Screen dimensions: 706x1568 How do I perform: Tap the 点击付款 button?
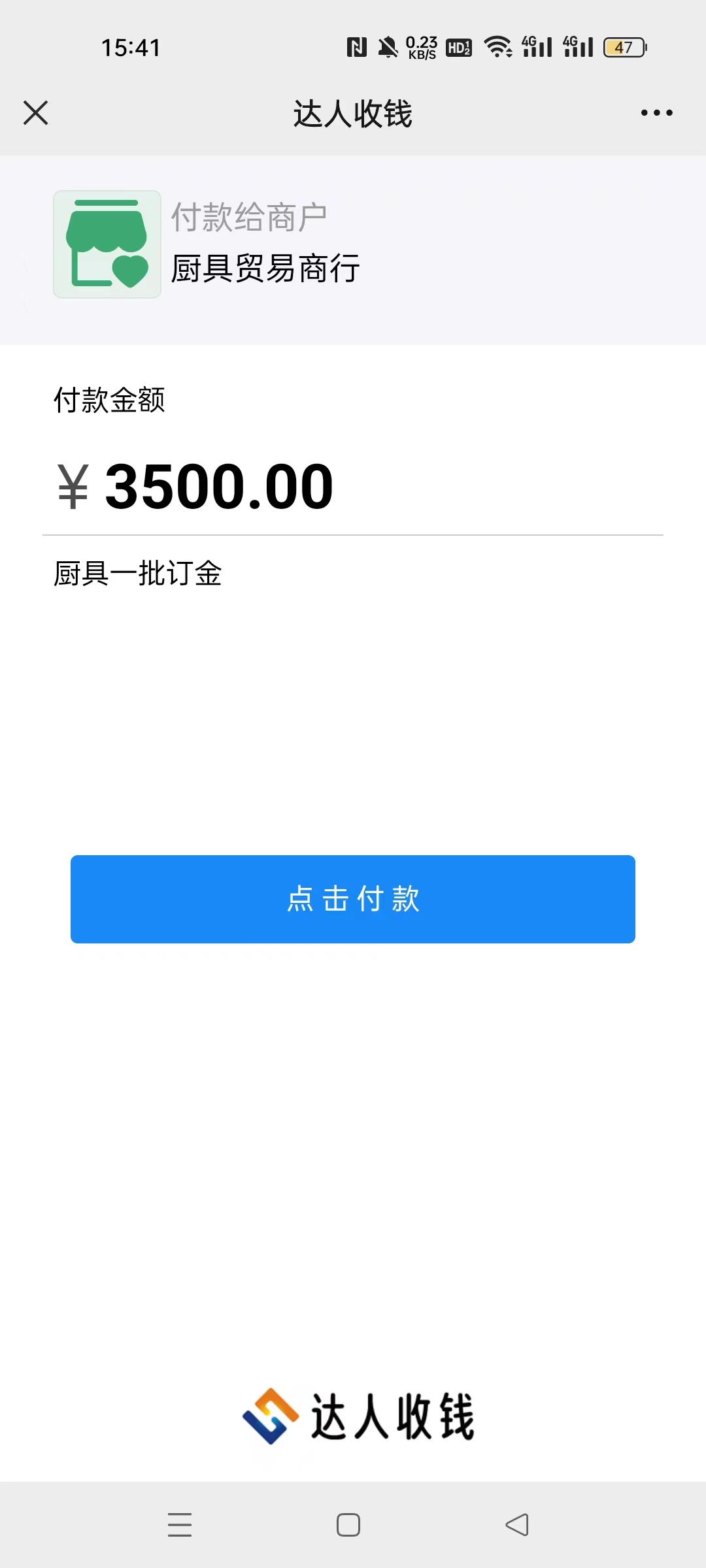[x=353, y=899]
